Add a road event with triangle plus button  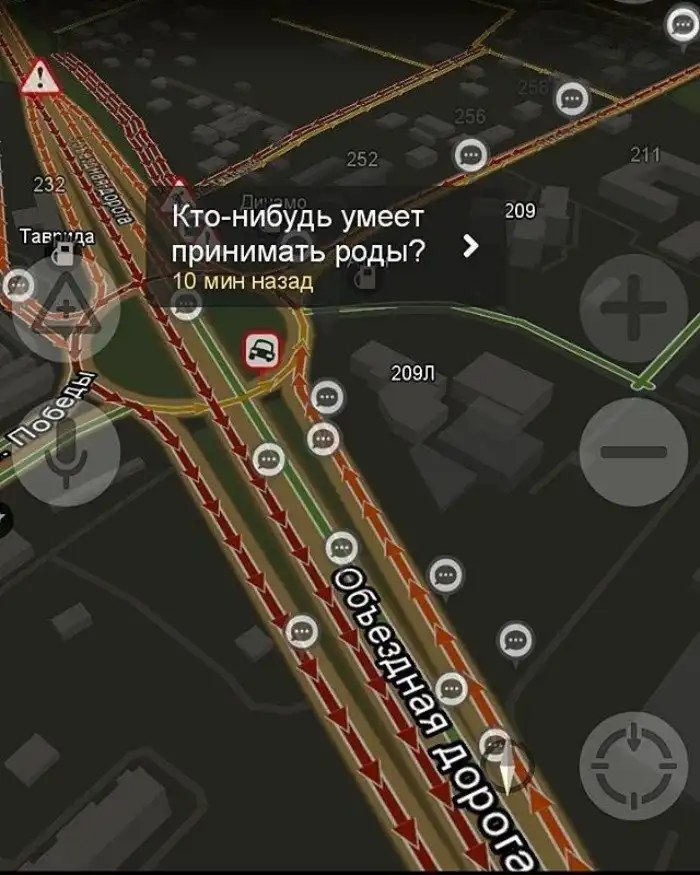click(x=66, y=306)
